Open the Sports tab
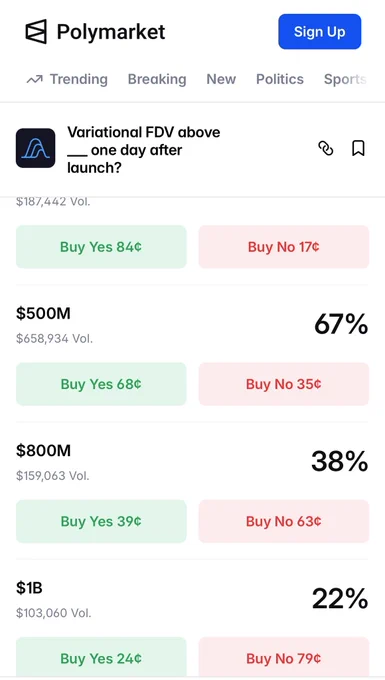Image resolution: width=385 pixels, height=680 pixels. click(345, 79)
